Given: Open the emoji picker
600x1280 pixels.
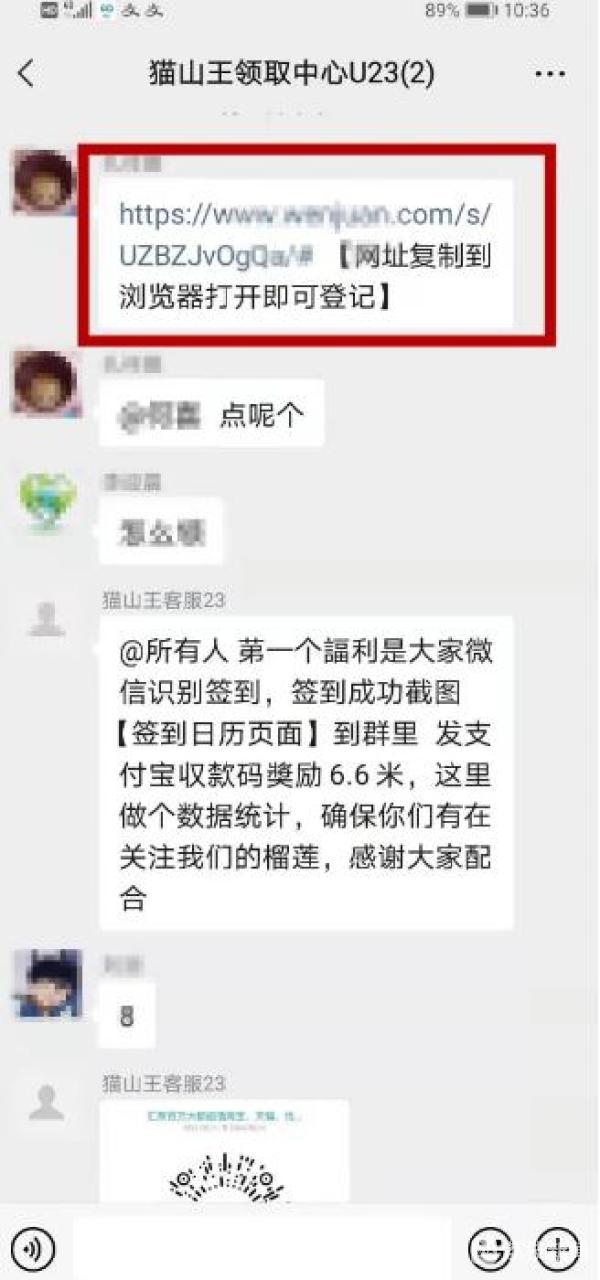Looking at the screenshot, I should pyautogui.click(x=490, y=1248).
